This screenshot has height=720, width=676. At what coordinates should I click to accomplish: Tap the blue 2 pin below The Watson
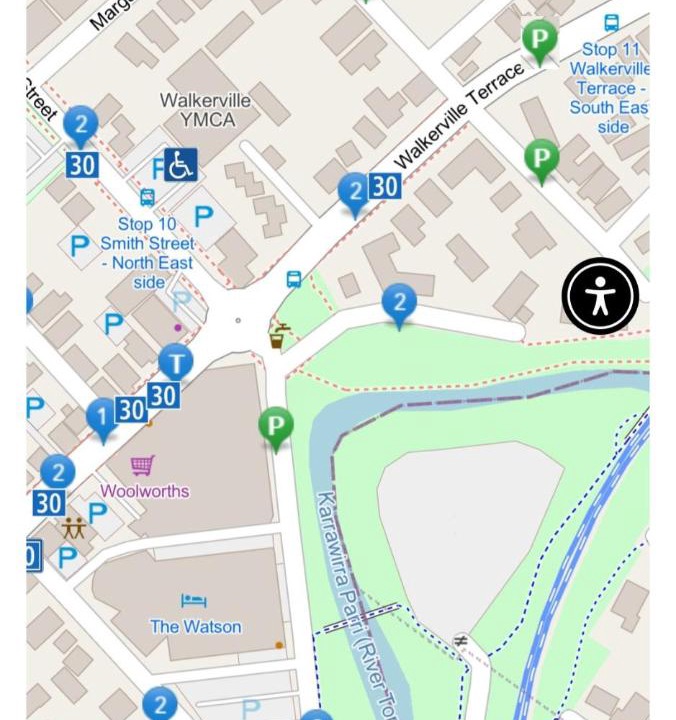[160, 703]
